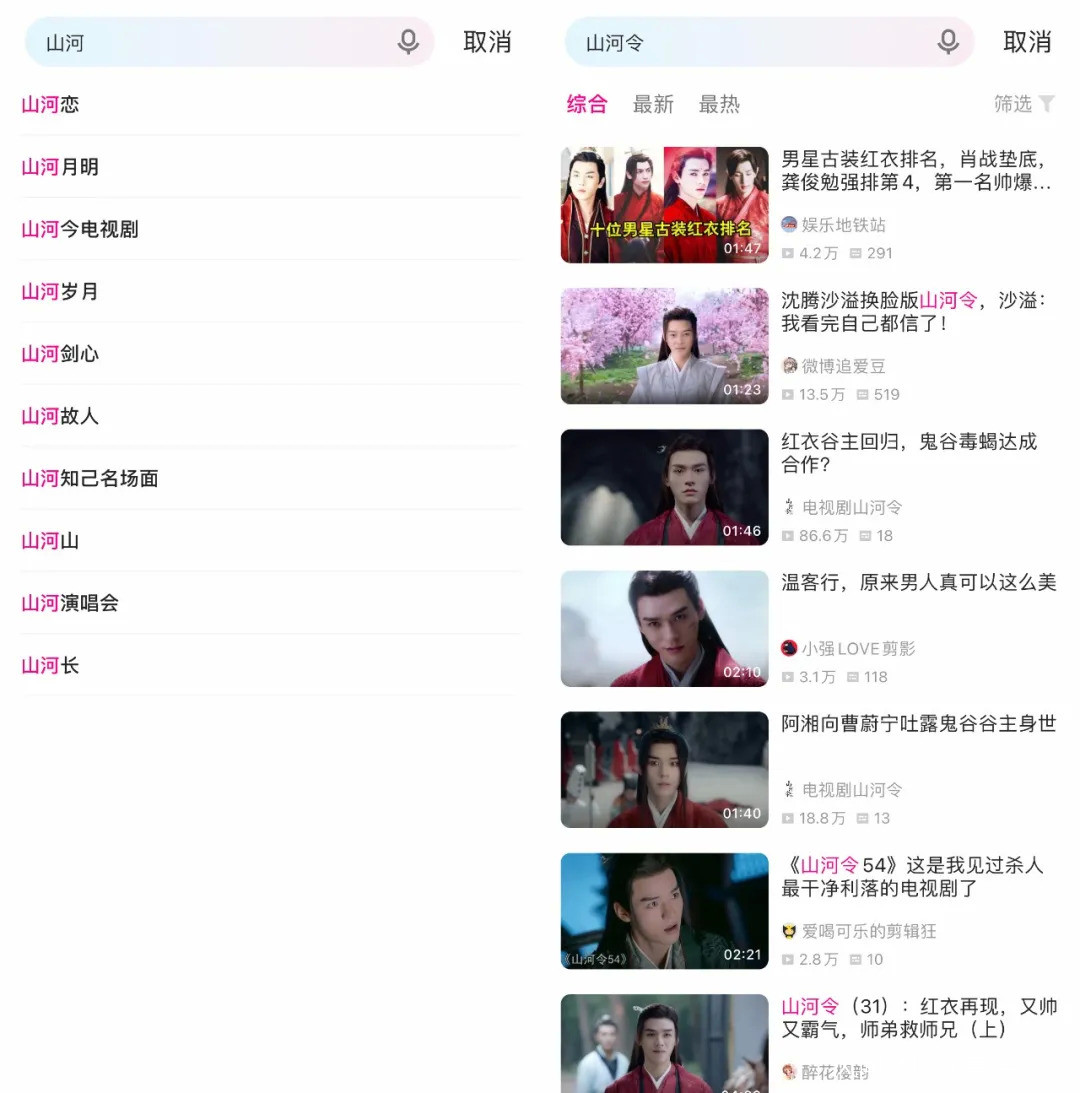Switch to the 最新 tab

click(653, 105)
